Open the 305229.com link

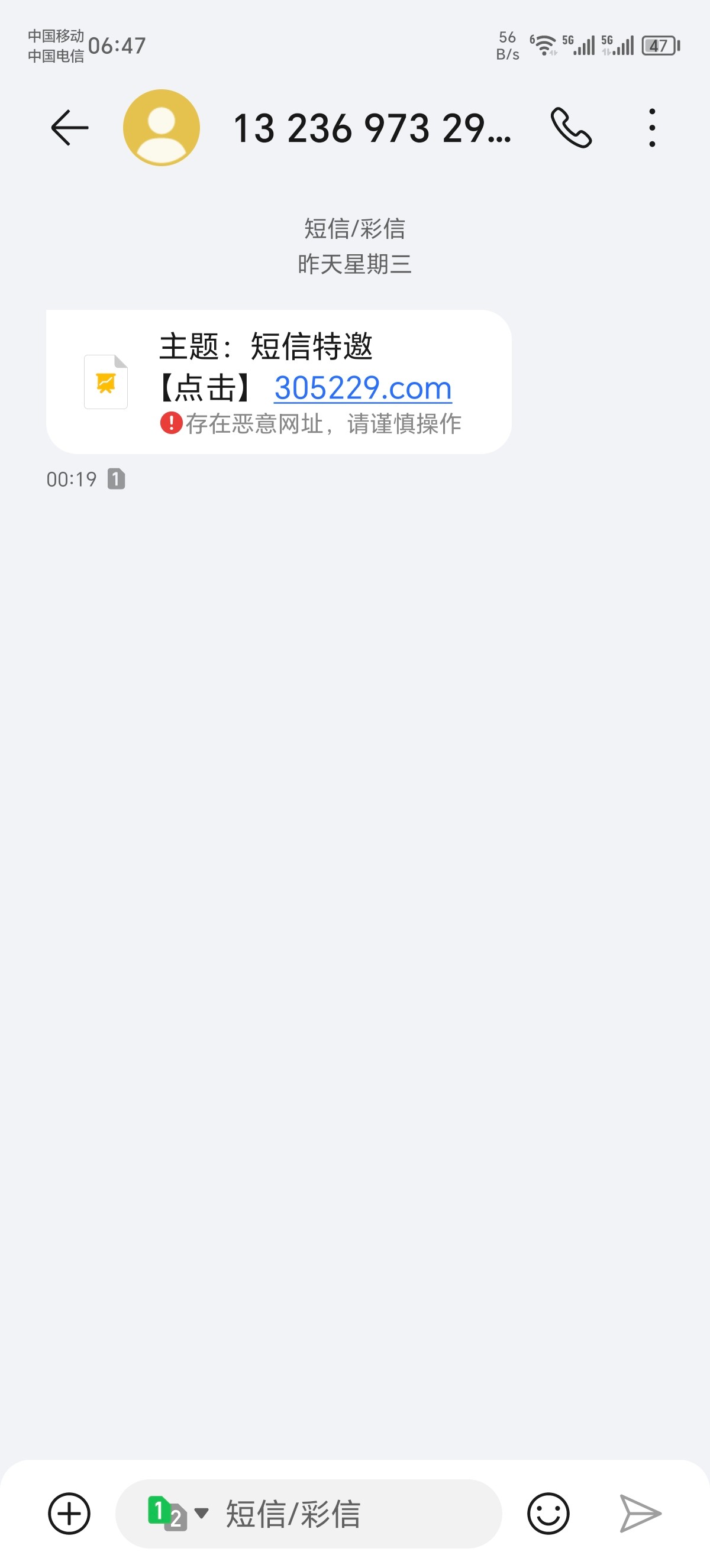click(x=363, y=388)
